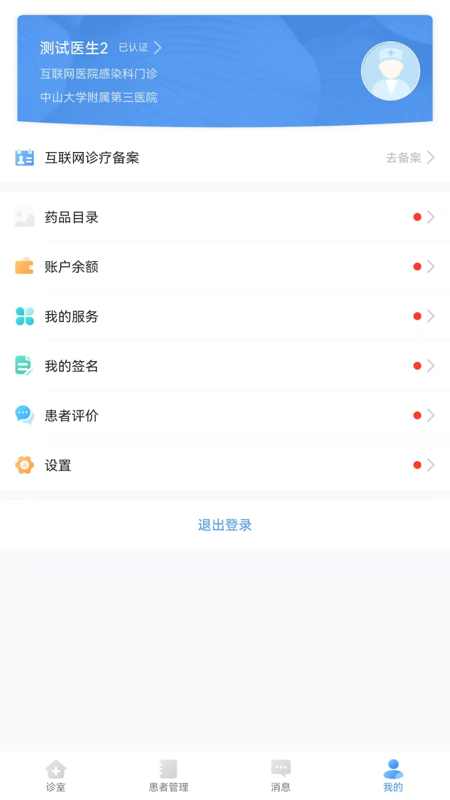Tap the doctor avatar picture
450x800 pixels.
(x=390, y=71)
